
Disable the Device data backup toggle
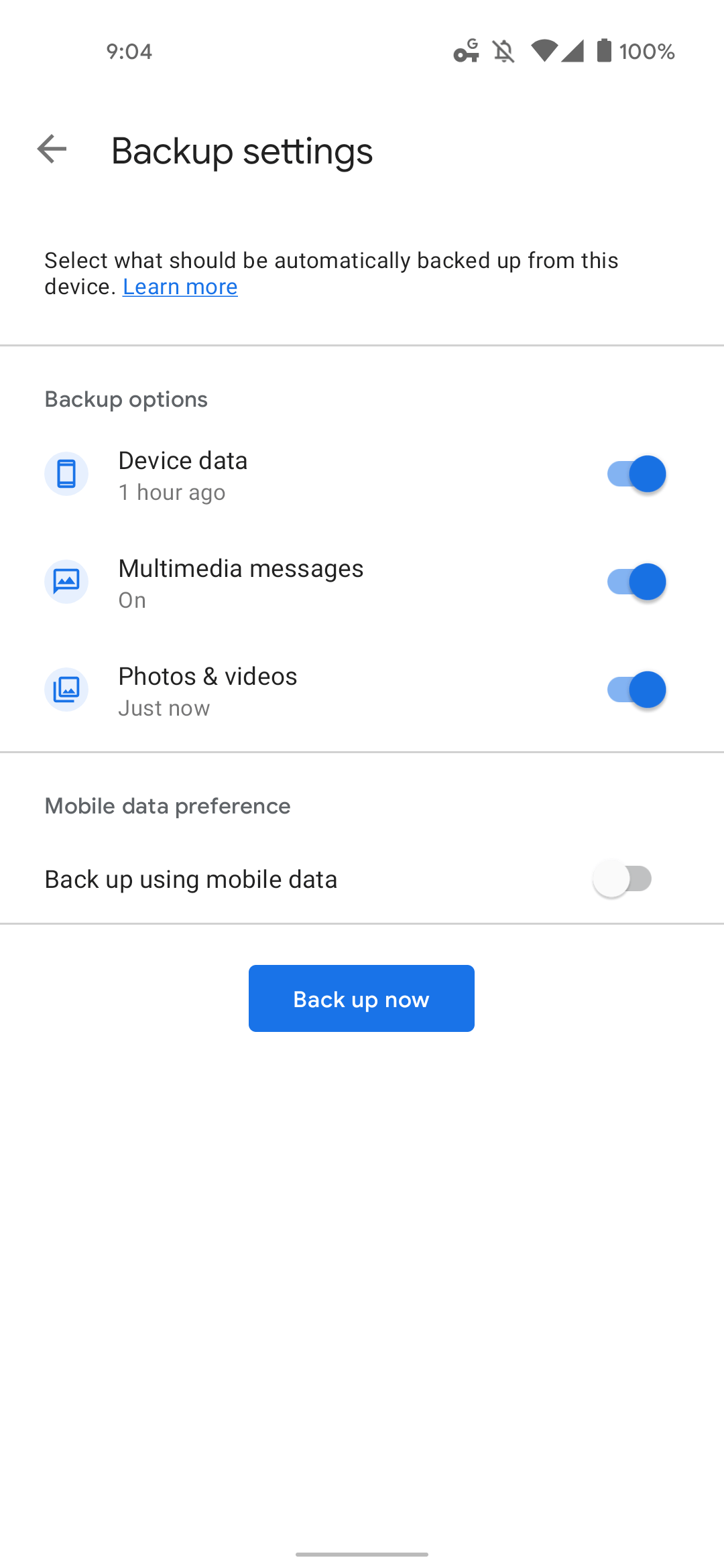click(x=634, y=474)
